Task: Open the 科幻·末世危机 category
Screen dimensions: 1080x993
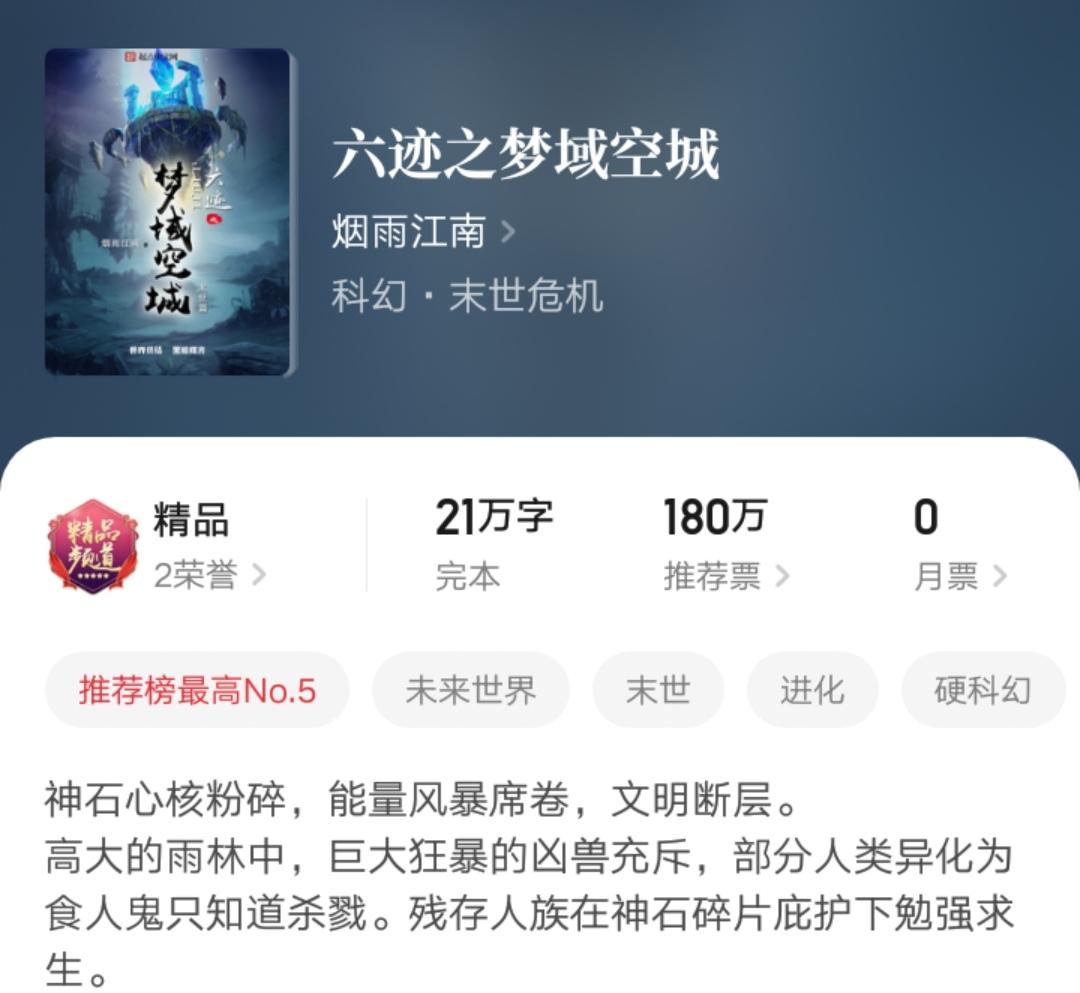Action: pos(467,296)
